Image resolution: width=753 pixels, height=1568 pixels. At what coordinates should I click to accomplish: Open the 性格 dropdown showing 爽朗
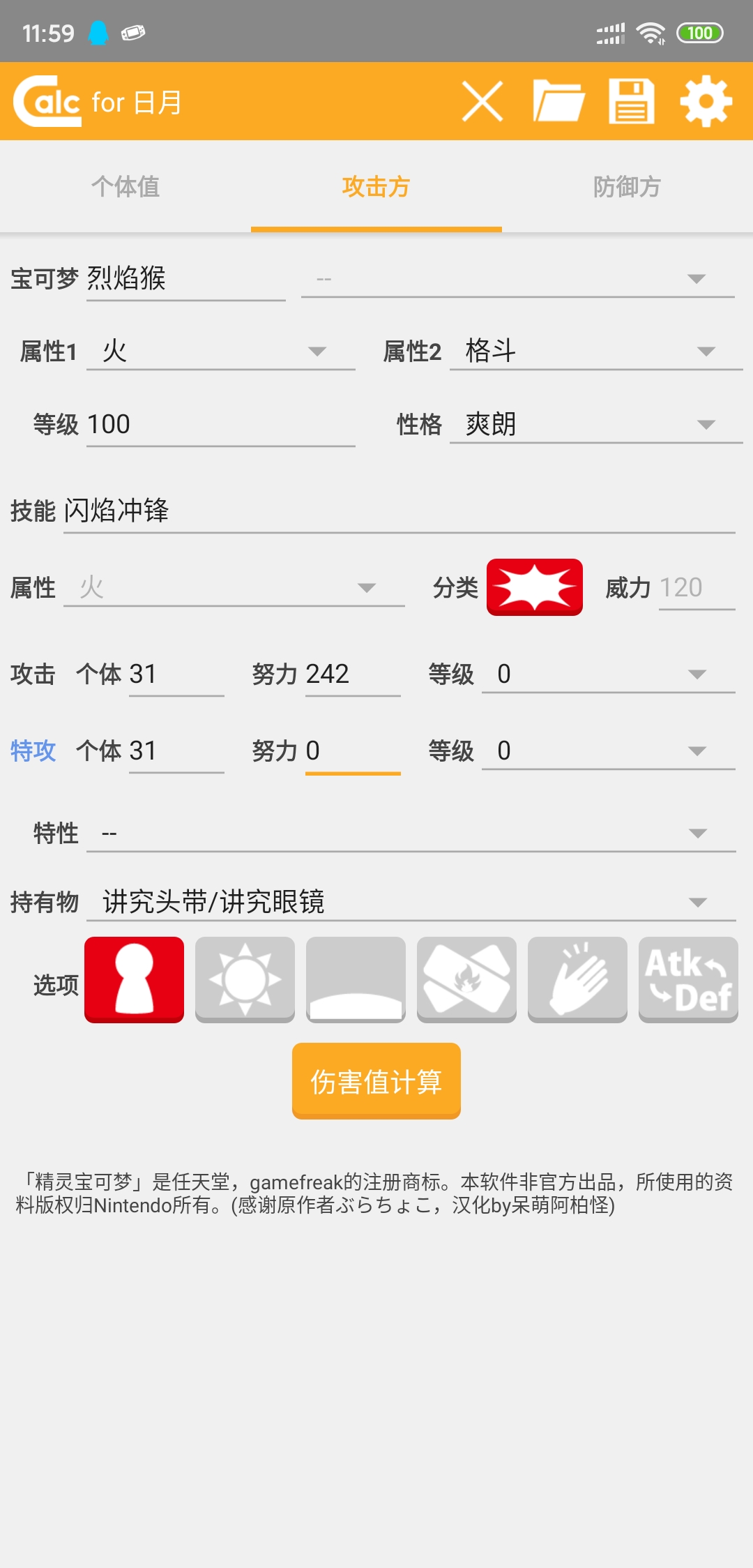pyautogui.click(x=596, y=424)
